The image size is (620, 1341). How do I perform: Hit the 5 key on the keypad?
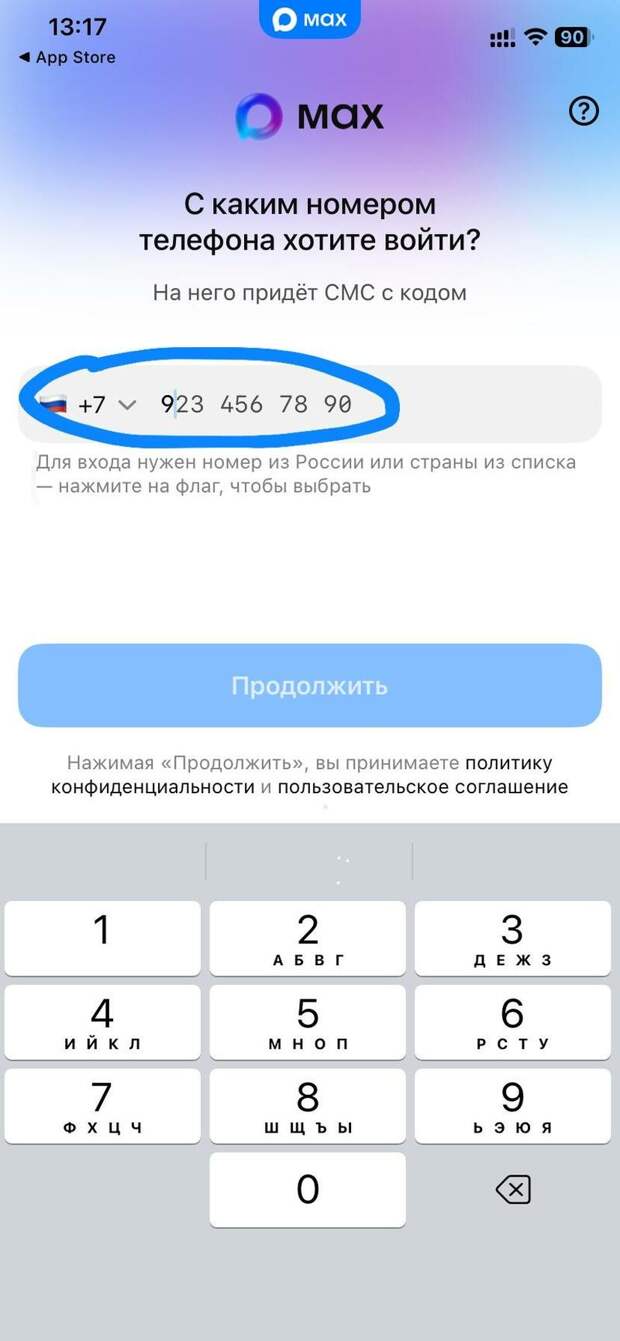tap(308, 1022)
